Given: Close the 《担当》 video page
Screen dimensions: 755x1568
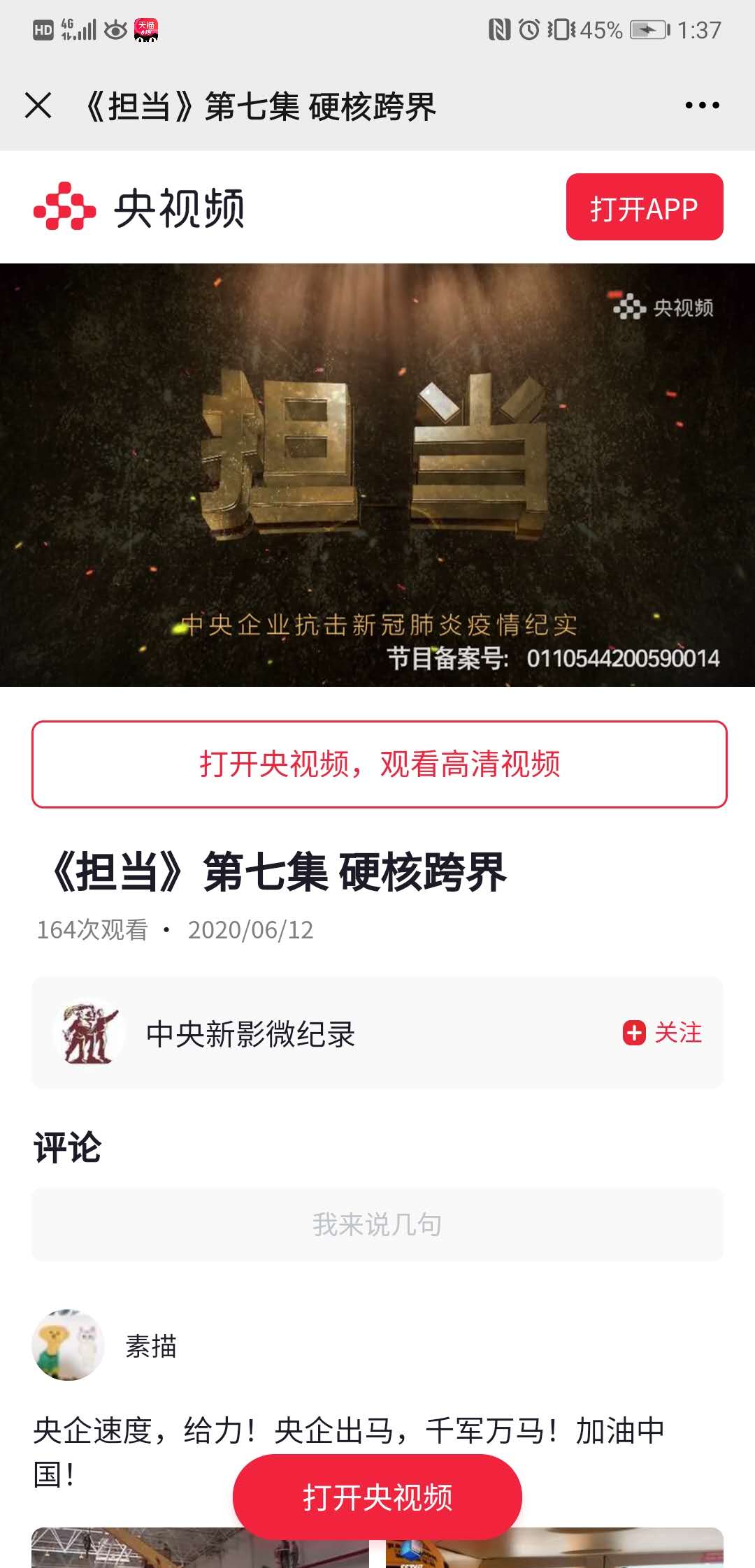Looking at the screenshot, I should tap(38, 106).
